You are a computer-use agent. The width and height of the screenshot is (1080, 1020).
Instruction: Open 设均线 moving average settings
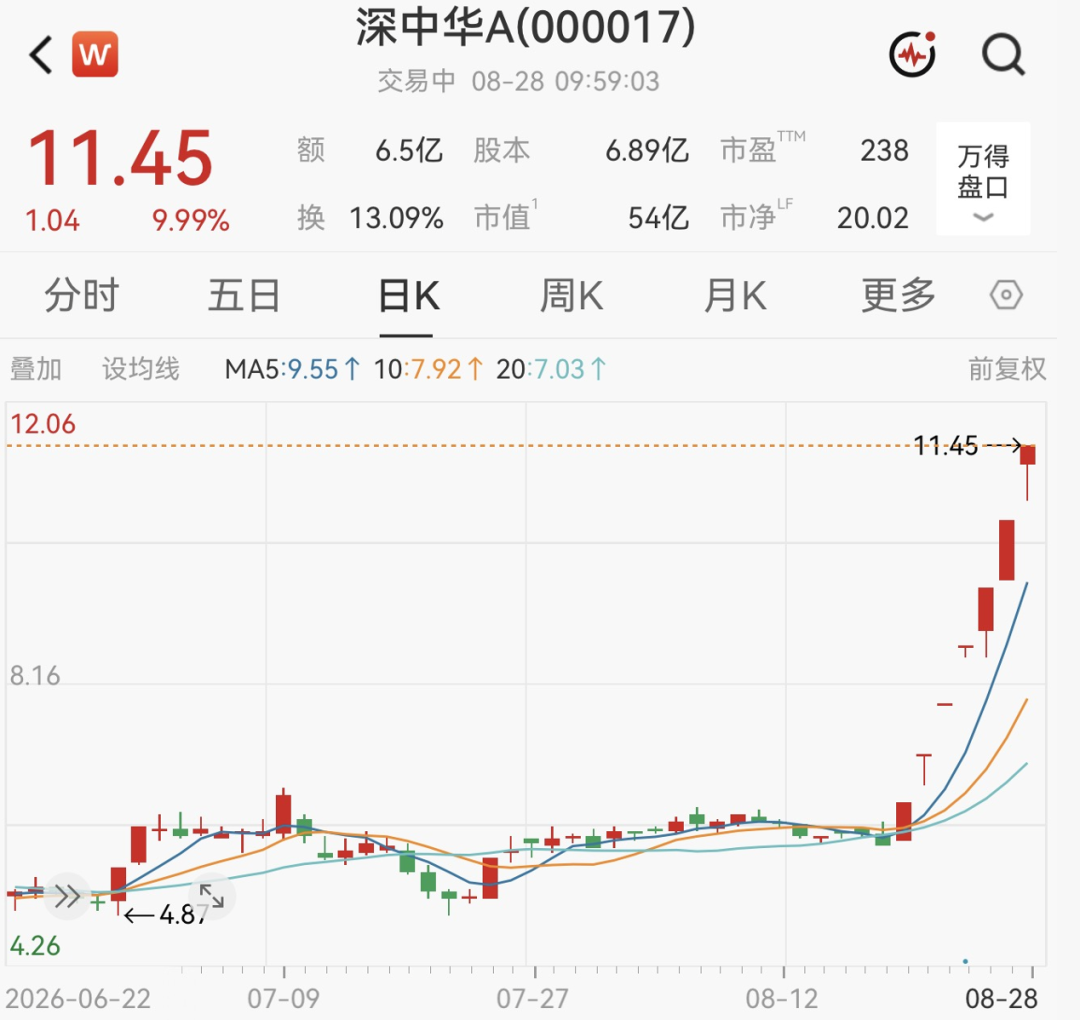[141, 369]
